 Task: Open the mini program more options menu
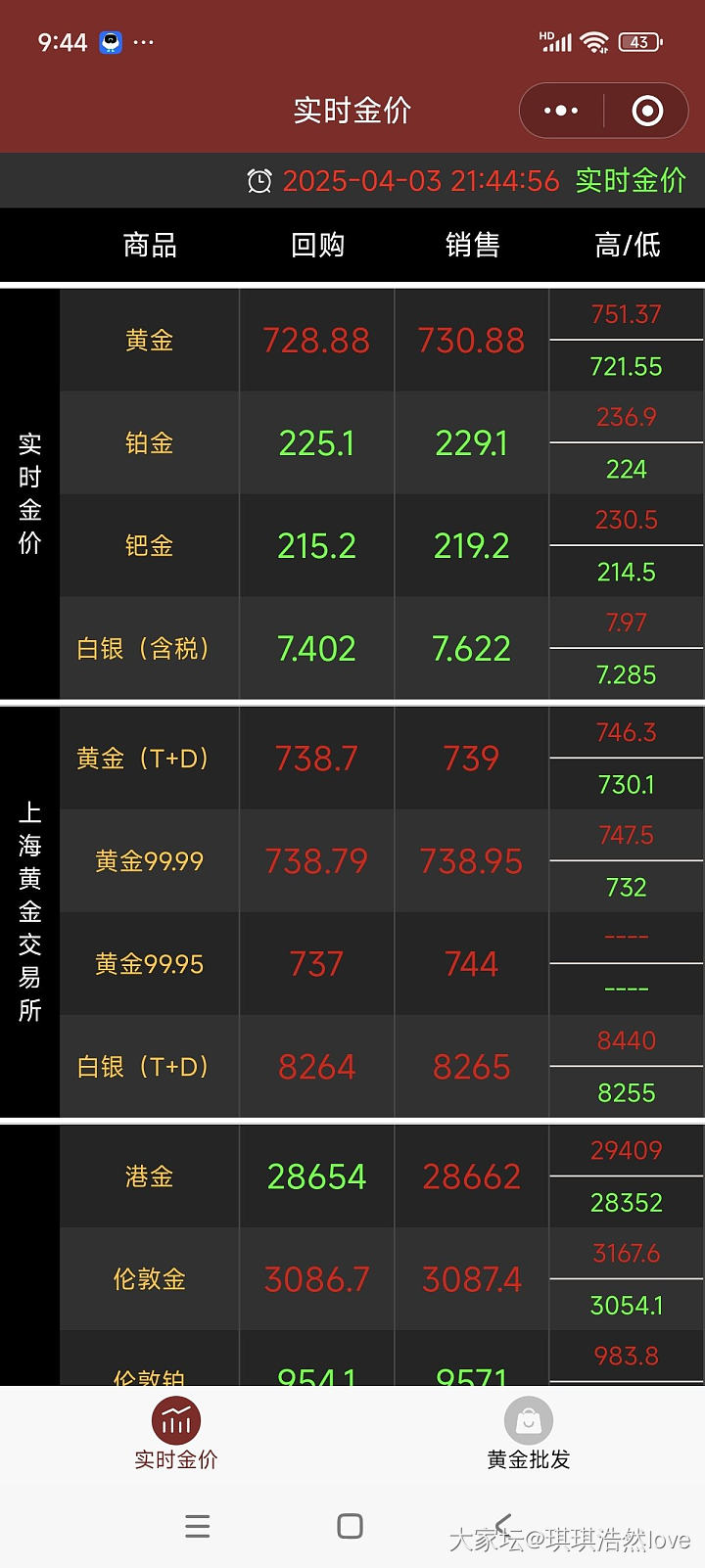[x=561, y=111]
